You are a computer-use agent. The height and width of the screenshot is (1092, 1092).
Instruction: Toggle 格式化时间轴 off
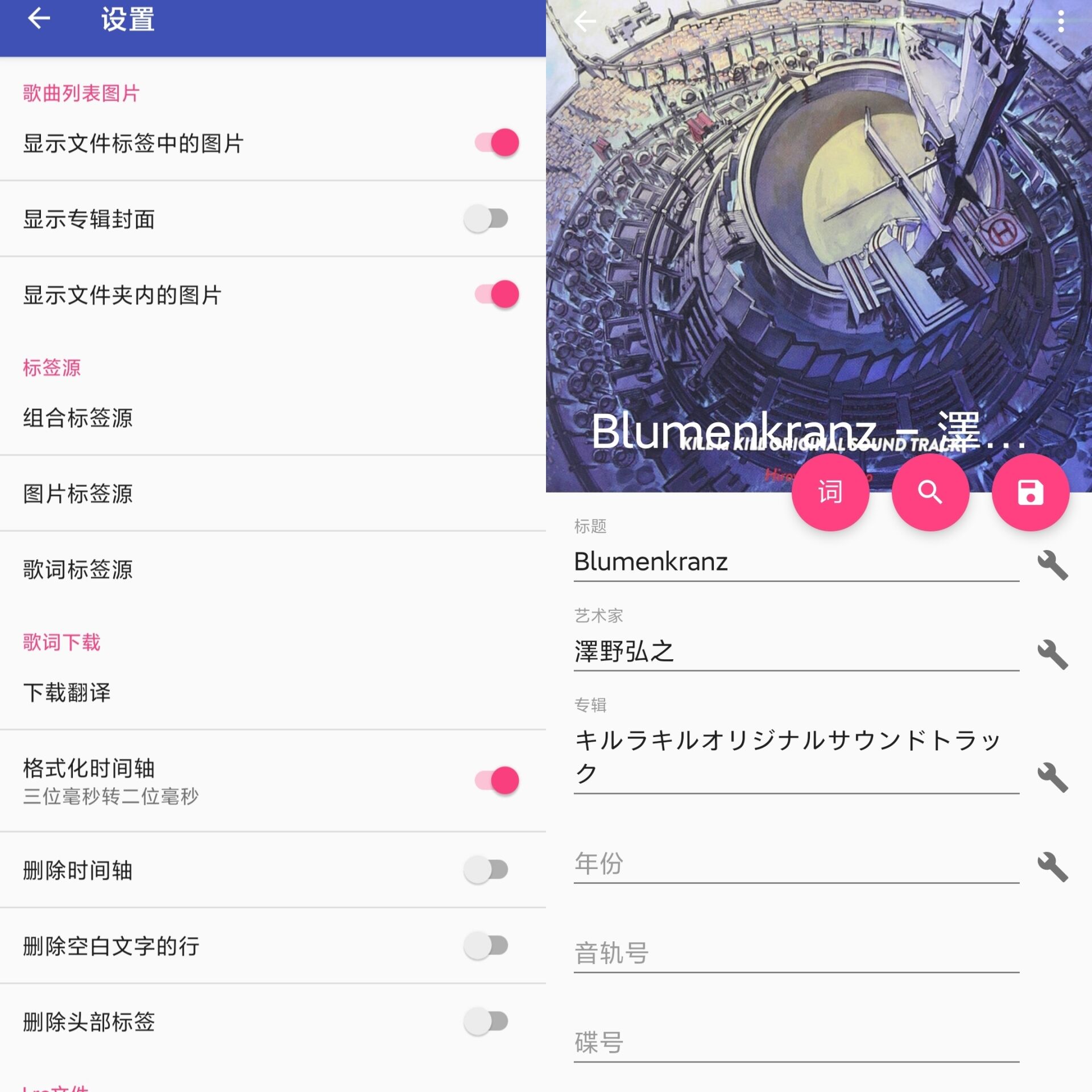coord(497,780)
